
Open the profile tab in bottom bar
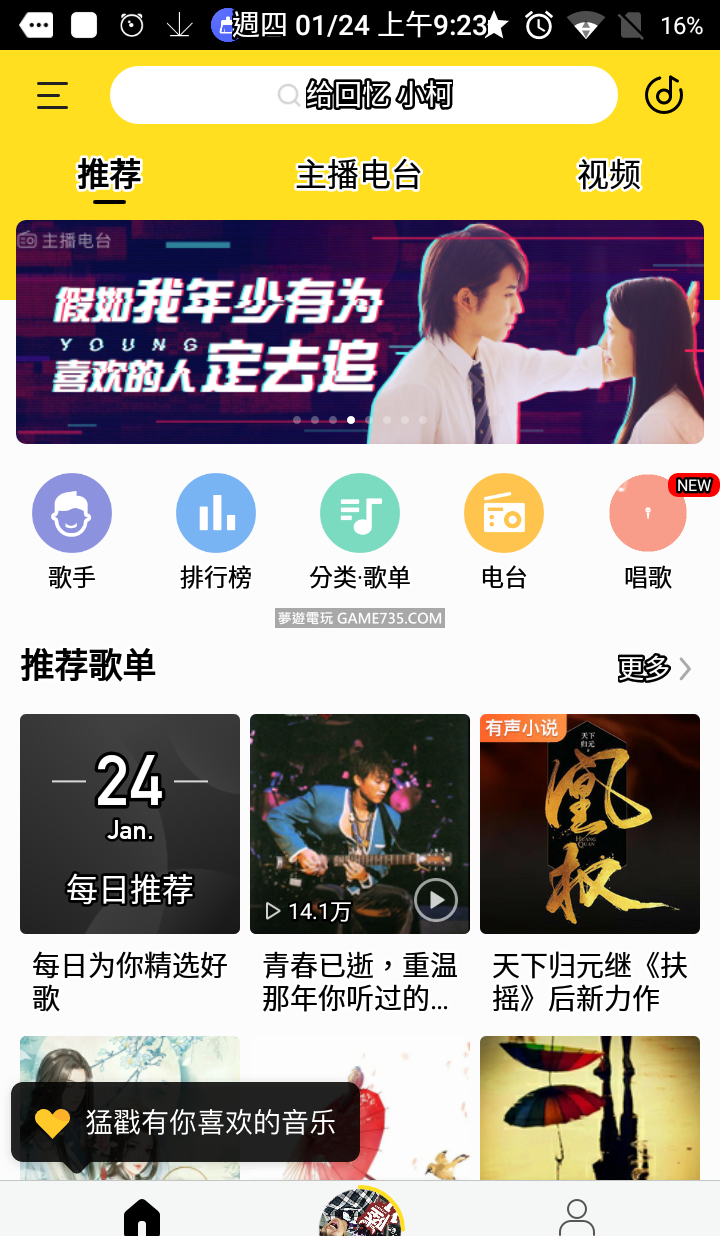pyautogui.click(x=576, y=1216)
